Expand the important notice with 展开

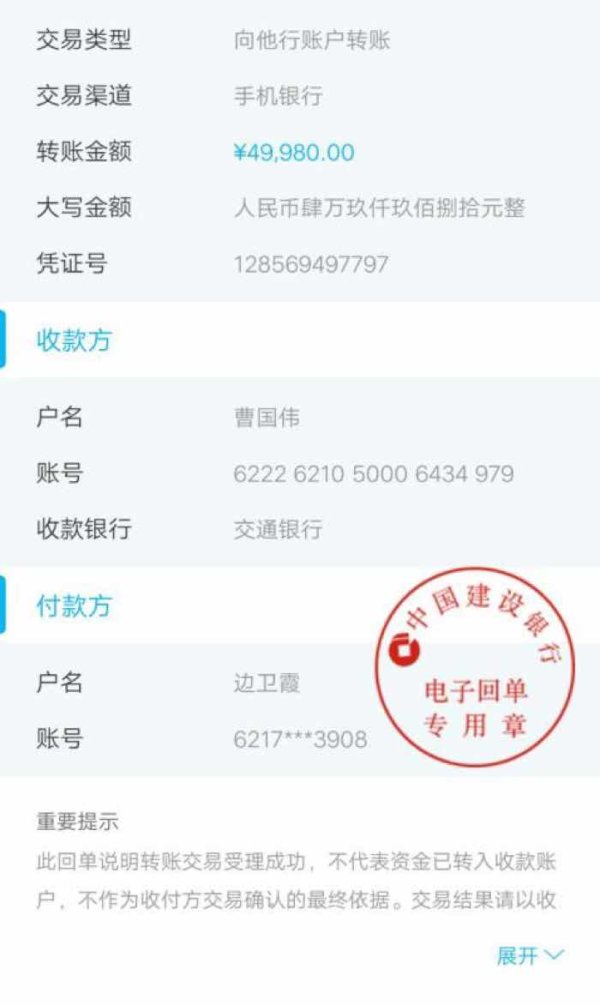point(529,956)
